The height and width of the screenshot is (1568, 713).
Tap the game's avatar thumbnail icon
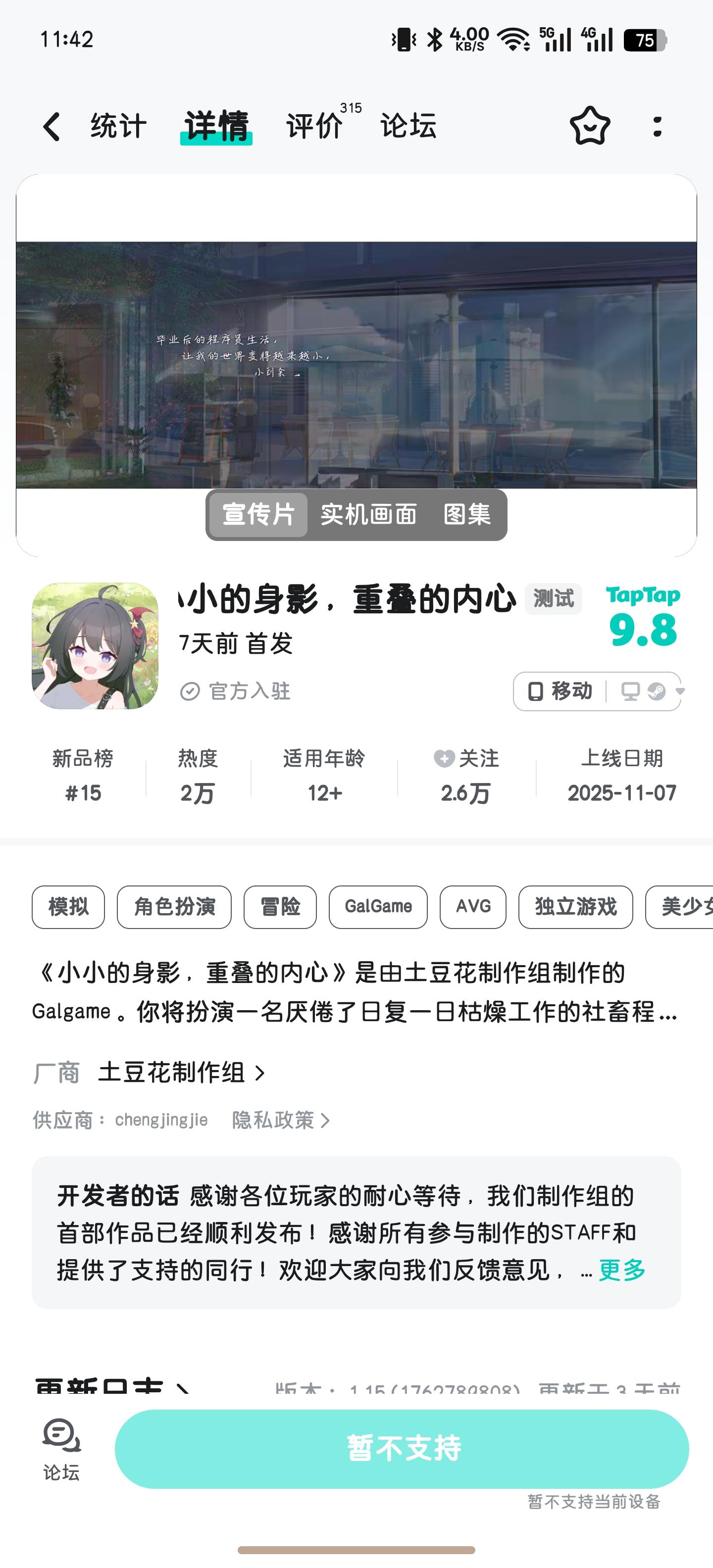tap(95, 646)
